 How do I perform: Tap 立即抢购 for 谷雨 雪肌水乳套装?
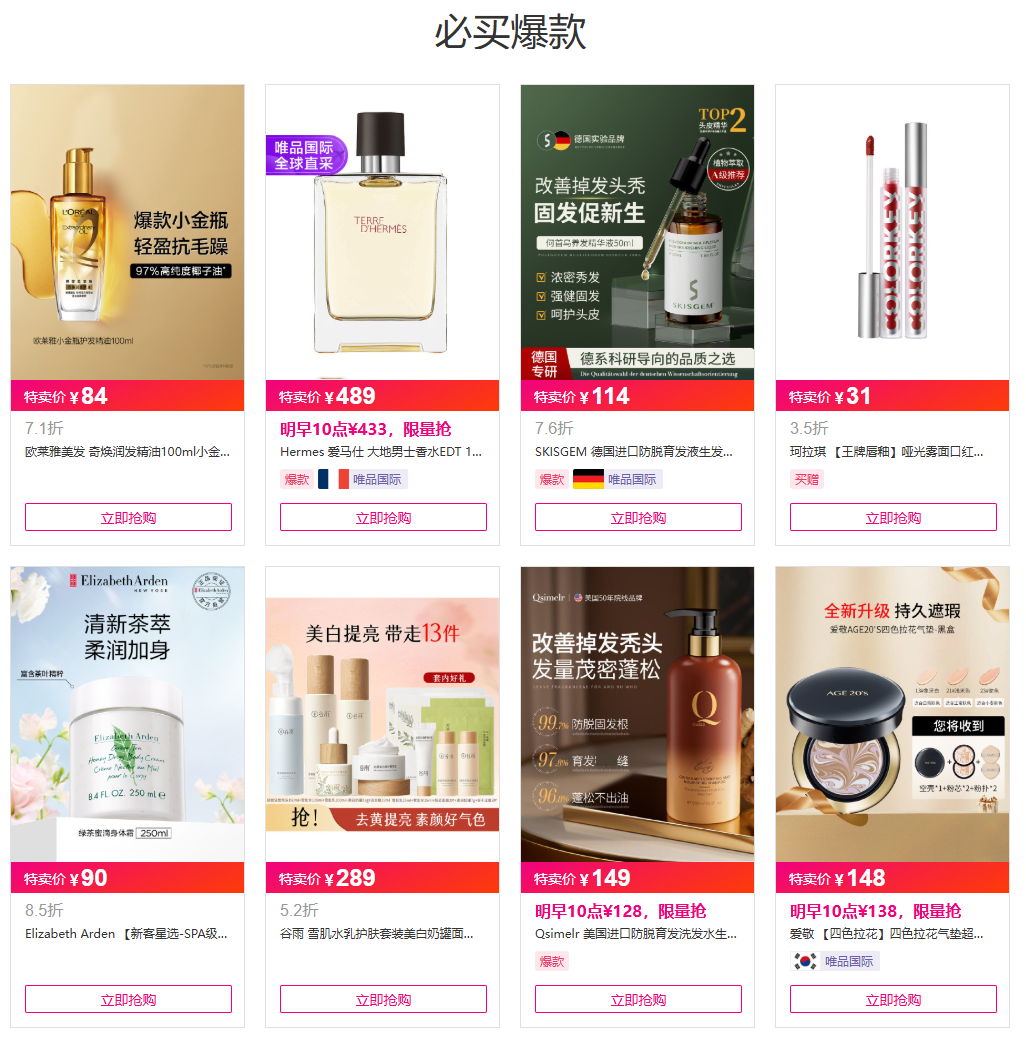[x=383, y=999]
